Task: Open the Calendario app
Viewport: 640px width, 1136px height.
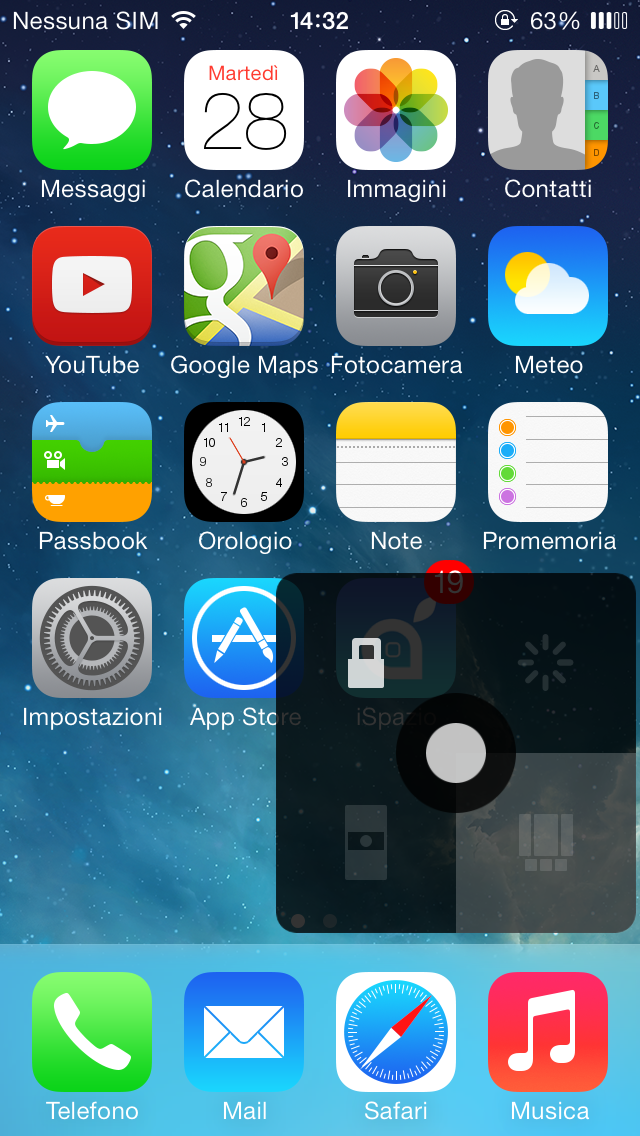Action: tap(244, 110)
